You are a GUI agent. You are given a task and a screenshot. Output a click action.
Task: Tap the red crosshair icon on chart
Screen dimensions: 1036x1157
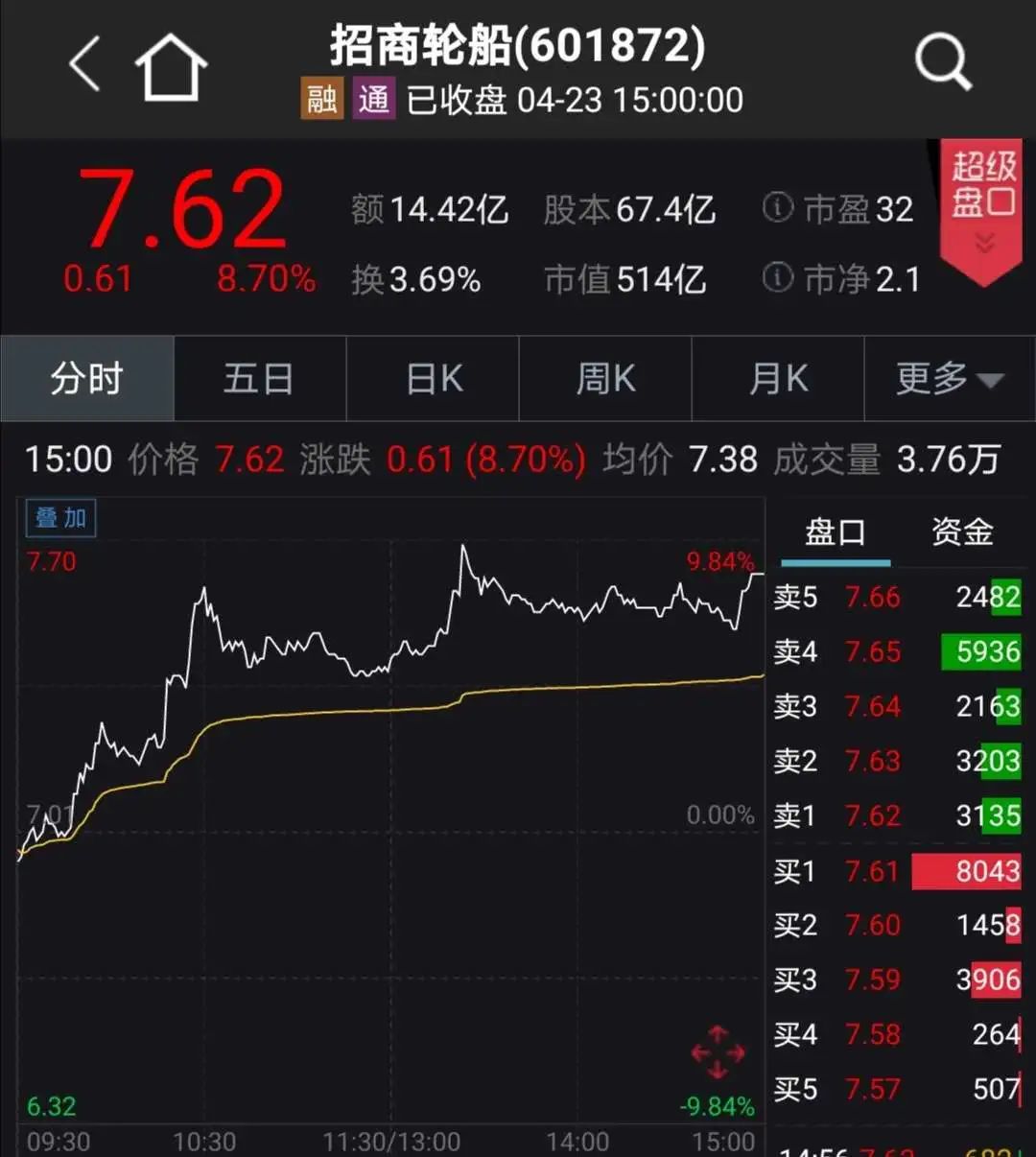718,1052
